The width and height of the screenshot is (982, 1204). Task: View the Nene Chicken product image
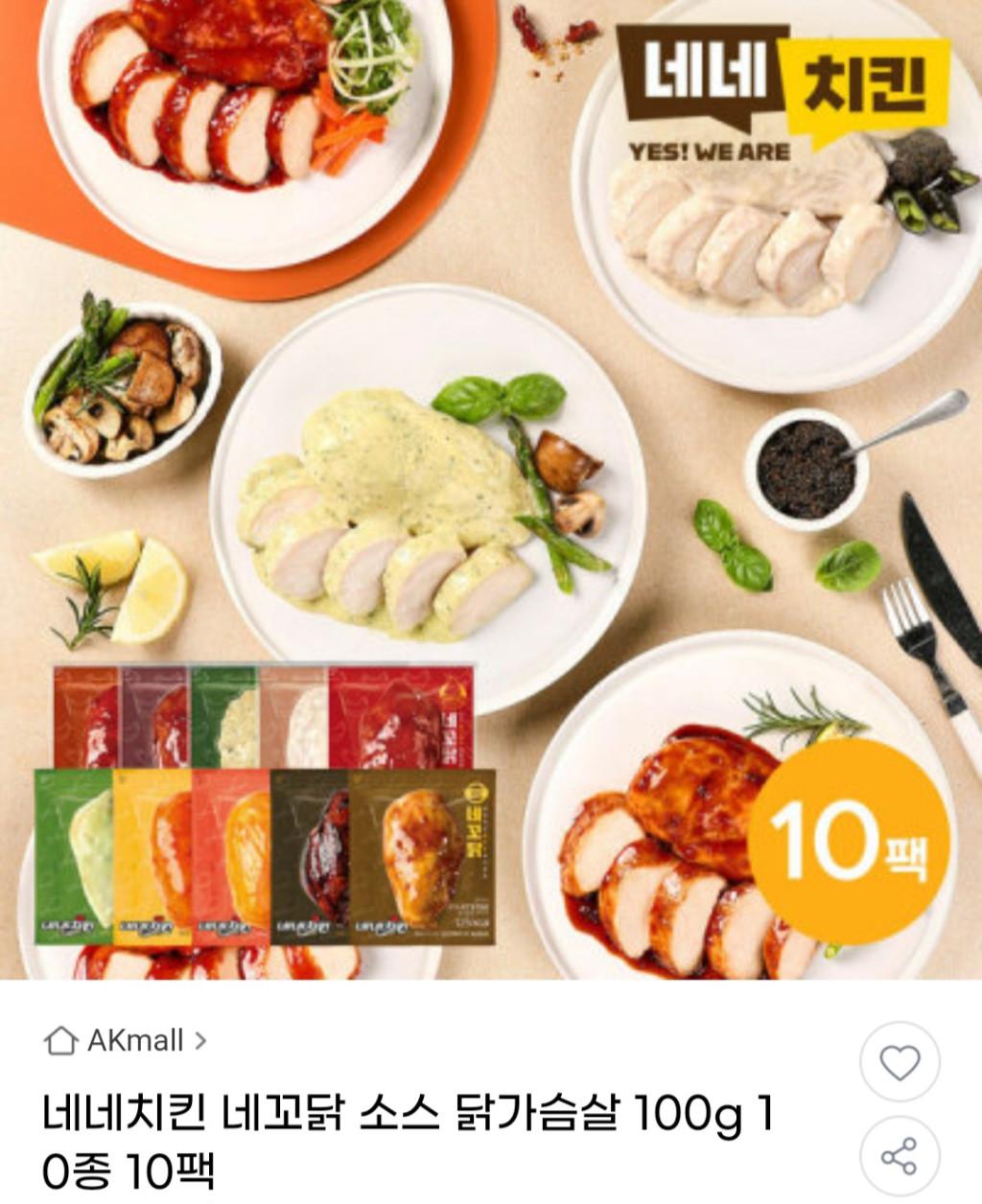(x=491, y=489)
